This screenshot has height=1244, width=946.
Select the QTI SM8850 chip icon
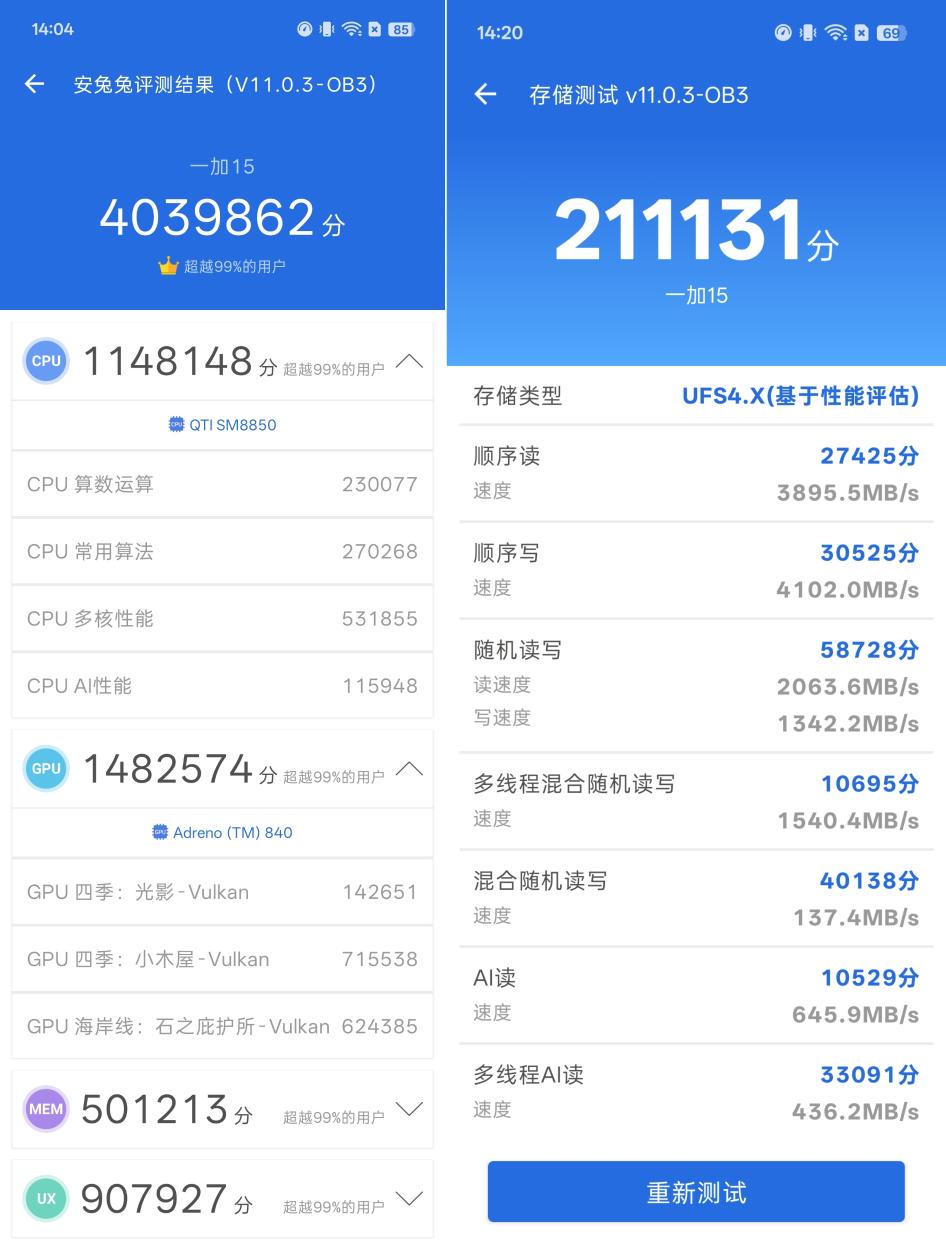click(x=178, y=425)
